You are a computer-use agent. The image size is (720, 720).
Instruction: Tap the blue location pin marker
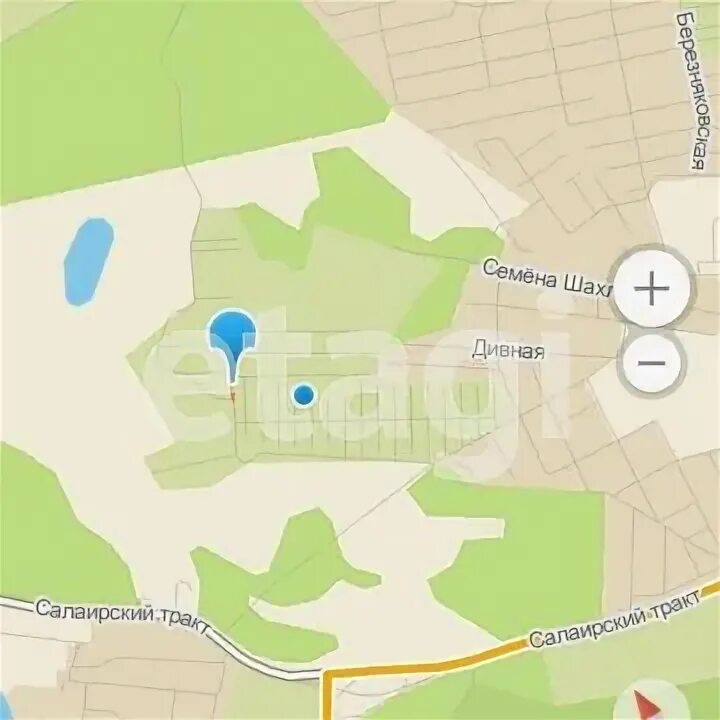point(232,336)
